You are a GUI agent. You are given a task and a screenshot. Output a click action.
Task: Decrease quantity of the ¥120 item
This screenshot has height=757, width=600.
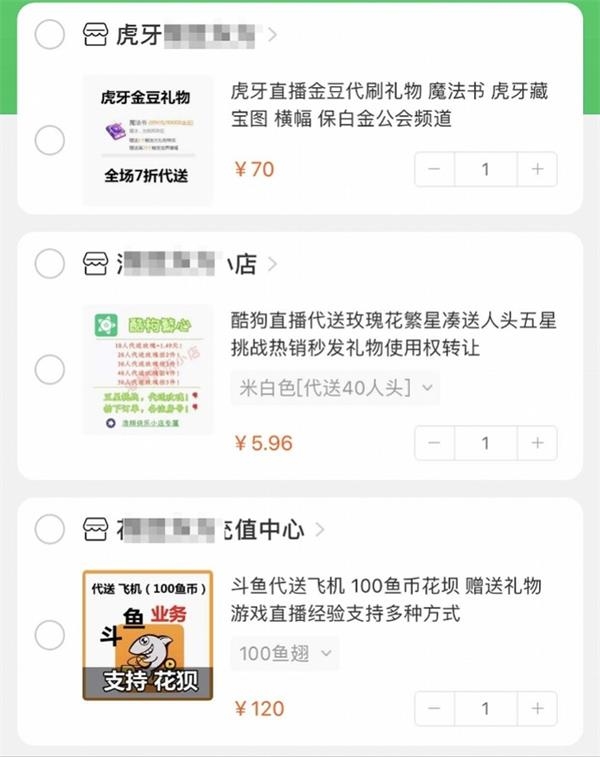coord(435,709)
